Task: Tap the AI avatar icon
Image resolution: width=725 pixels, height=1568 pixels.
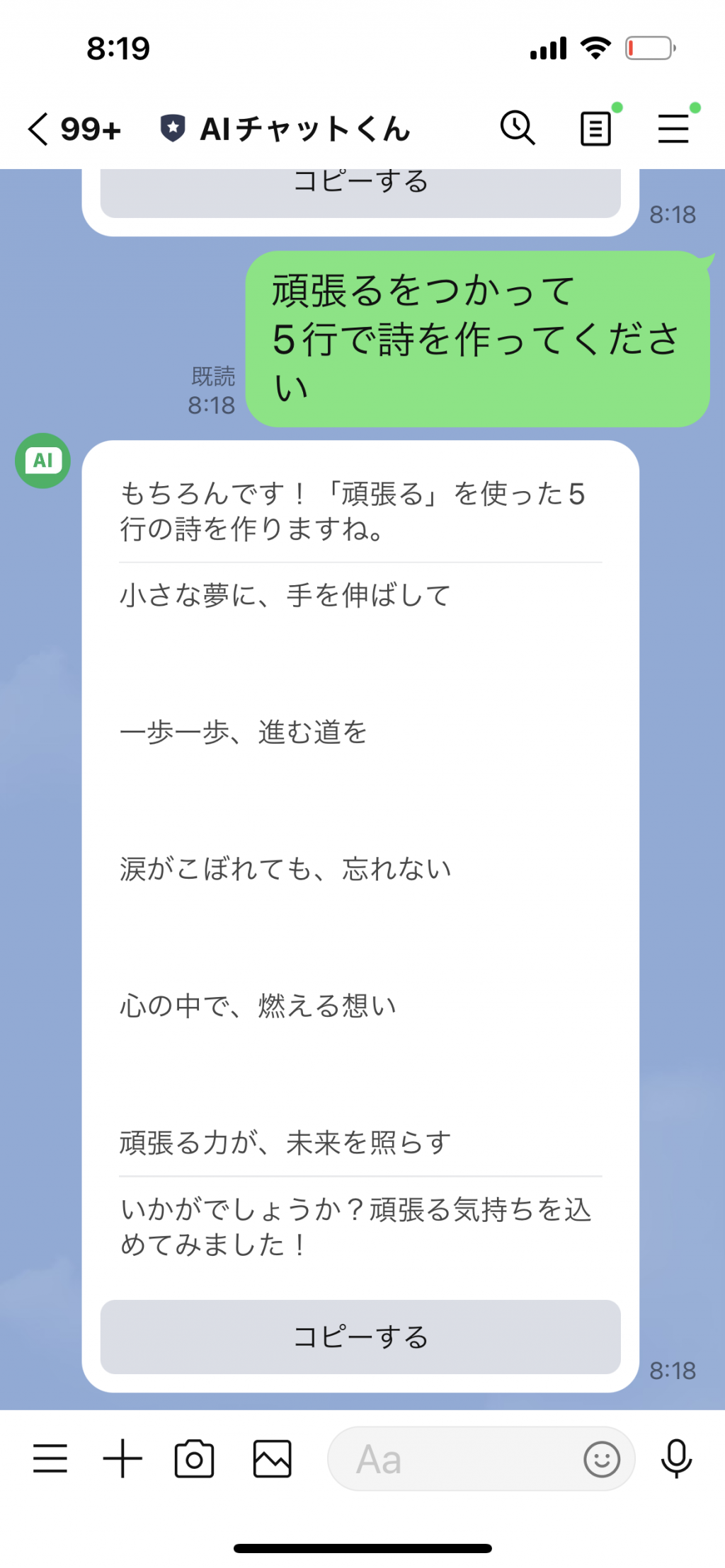Action: pos(42,461)
